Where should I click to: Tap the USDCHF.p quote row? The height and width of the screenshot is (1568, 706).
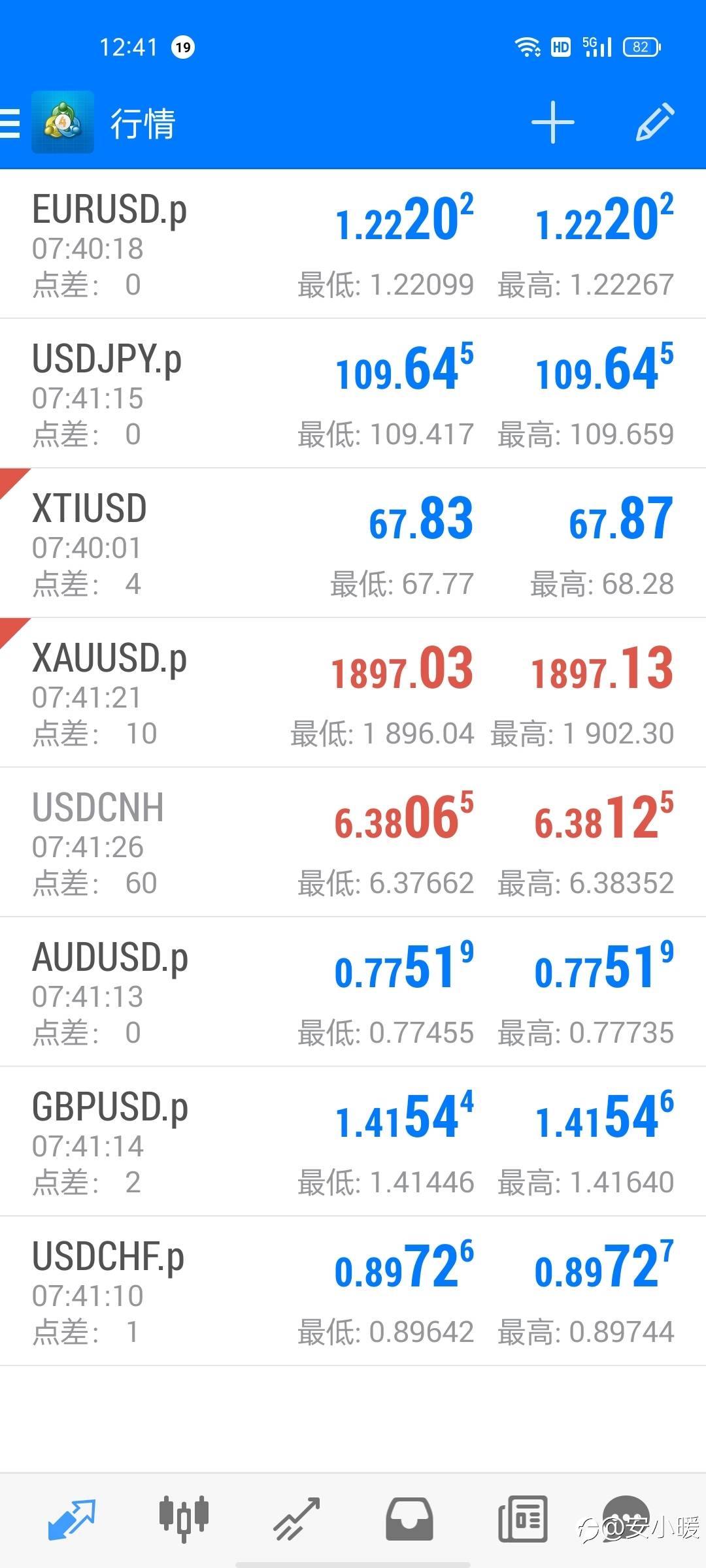pyautogui.click(x=353, y=1292)
